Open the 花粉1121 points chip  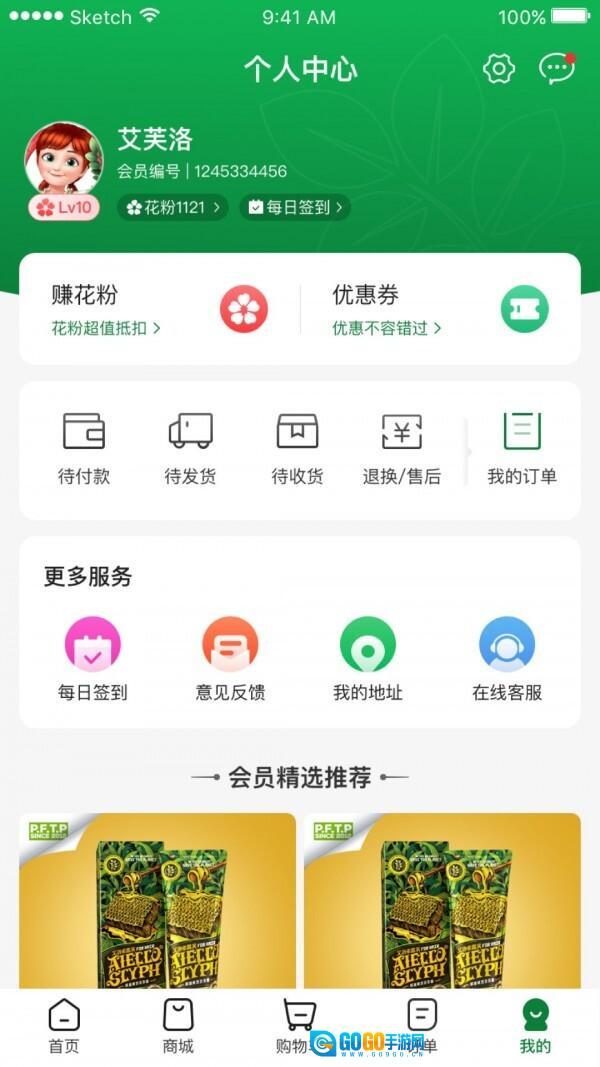tap(173, 207)
